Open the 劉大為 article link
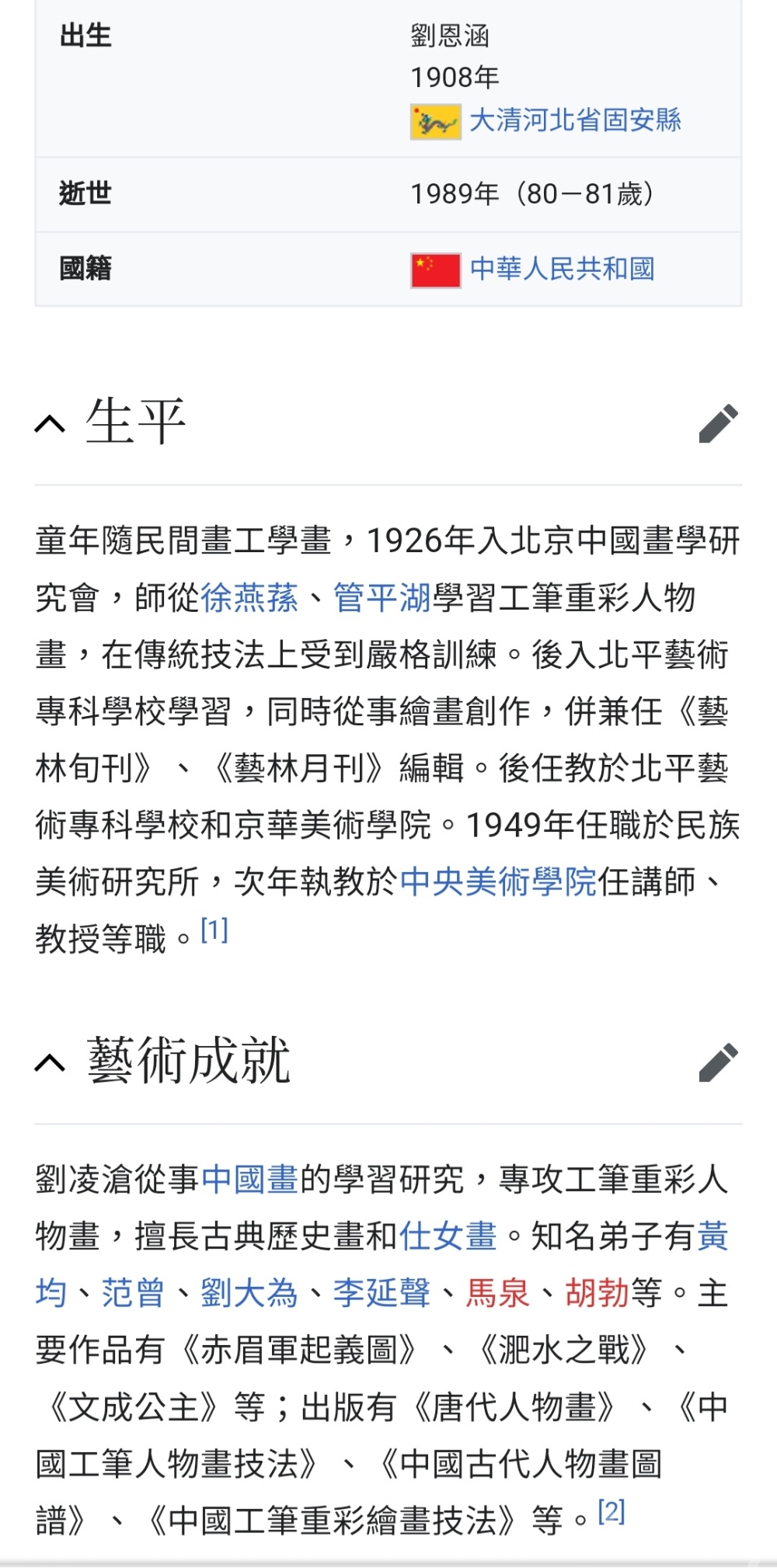The height and width of the screenshot is (1568, 777). click(249, 1293)
